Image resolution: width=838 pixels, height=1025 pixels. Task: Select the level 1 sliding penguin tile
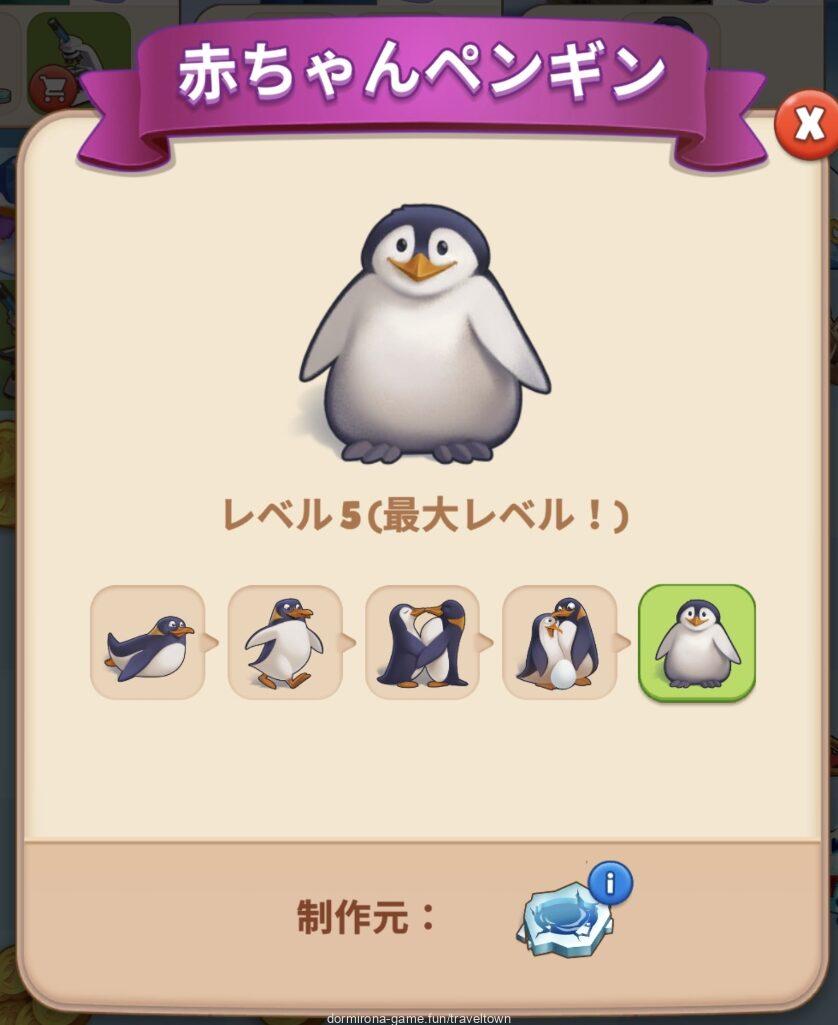[x=147, y=642]
